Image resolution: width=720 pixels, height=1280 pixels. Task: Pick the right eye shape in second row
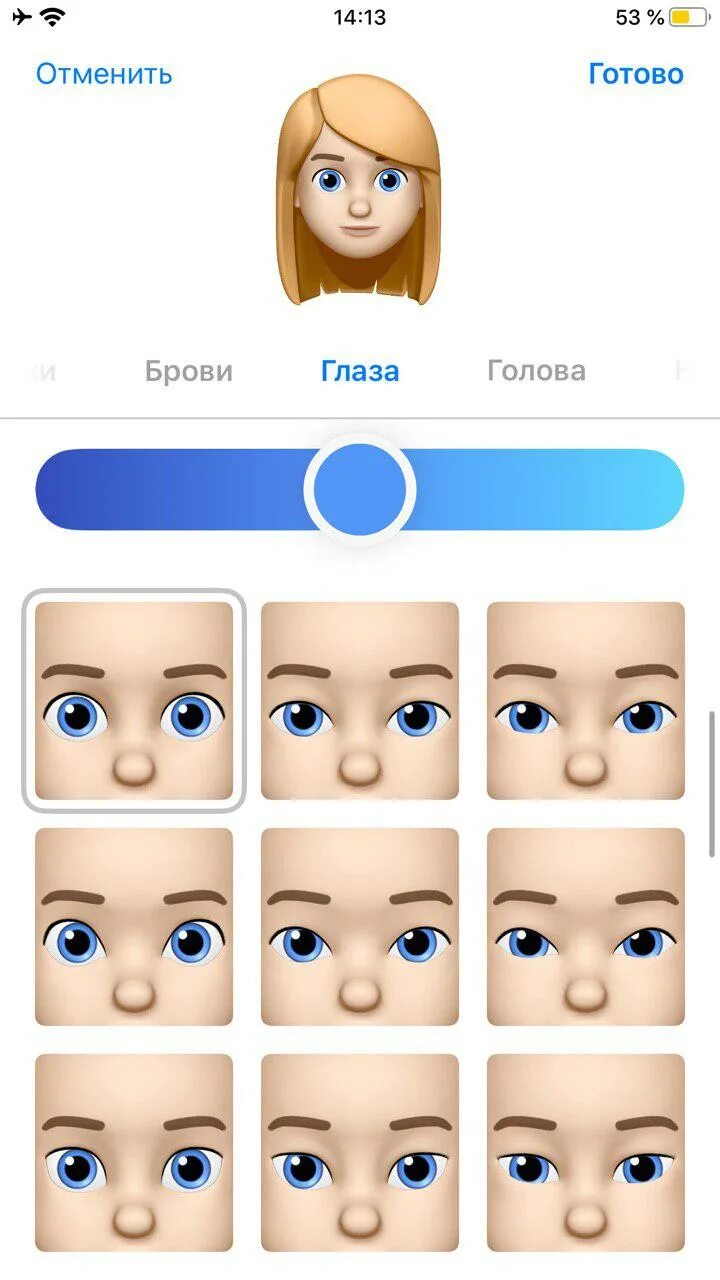tap(586, 927)
